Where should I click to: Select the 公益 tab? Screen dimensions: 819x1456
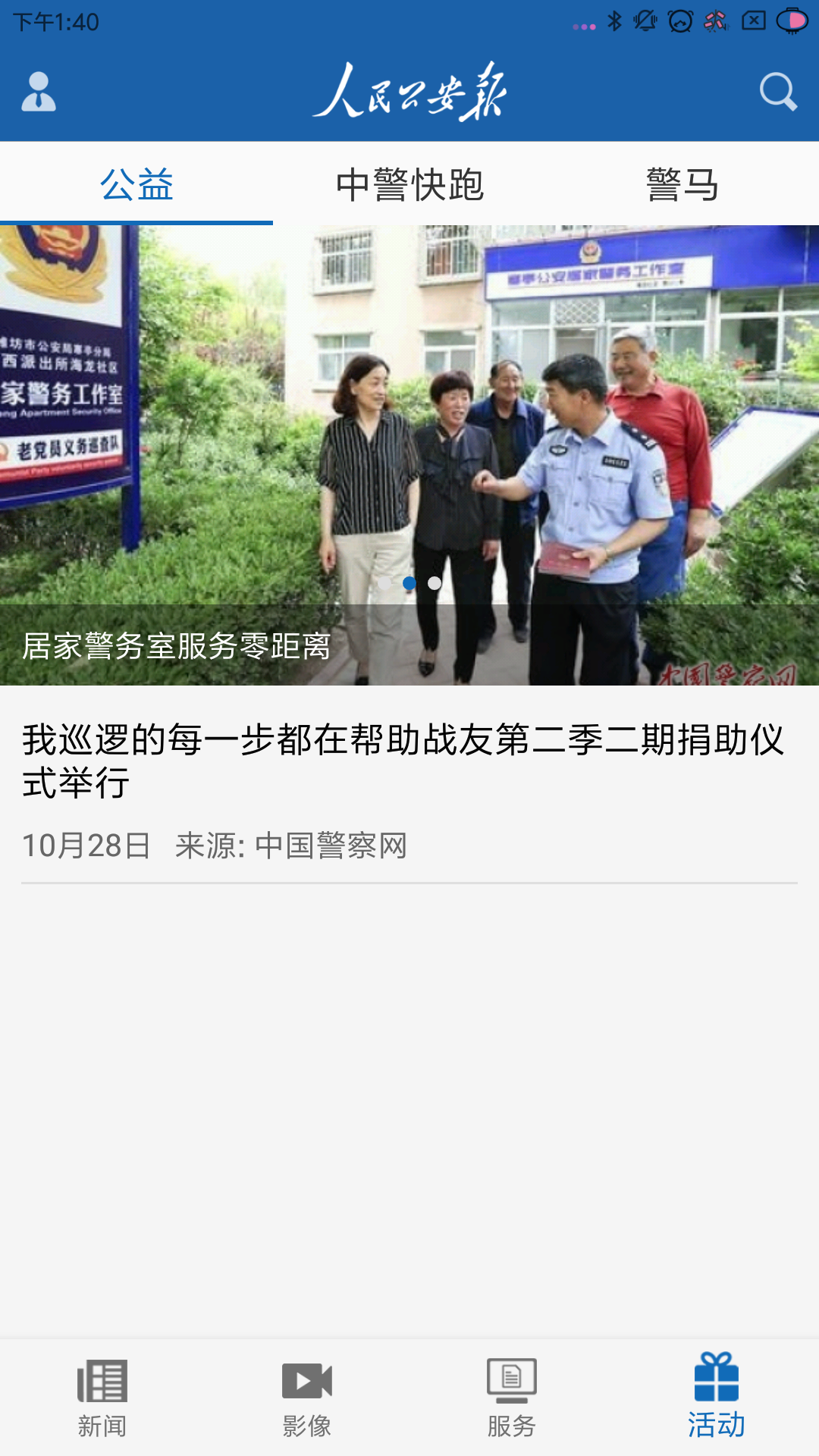[x=136, y=184]
